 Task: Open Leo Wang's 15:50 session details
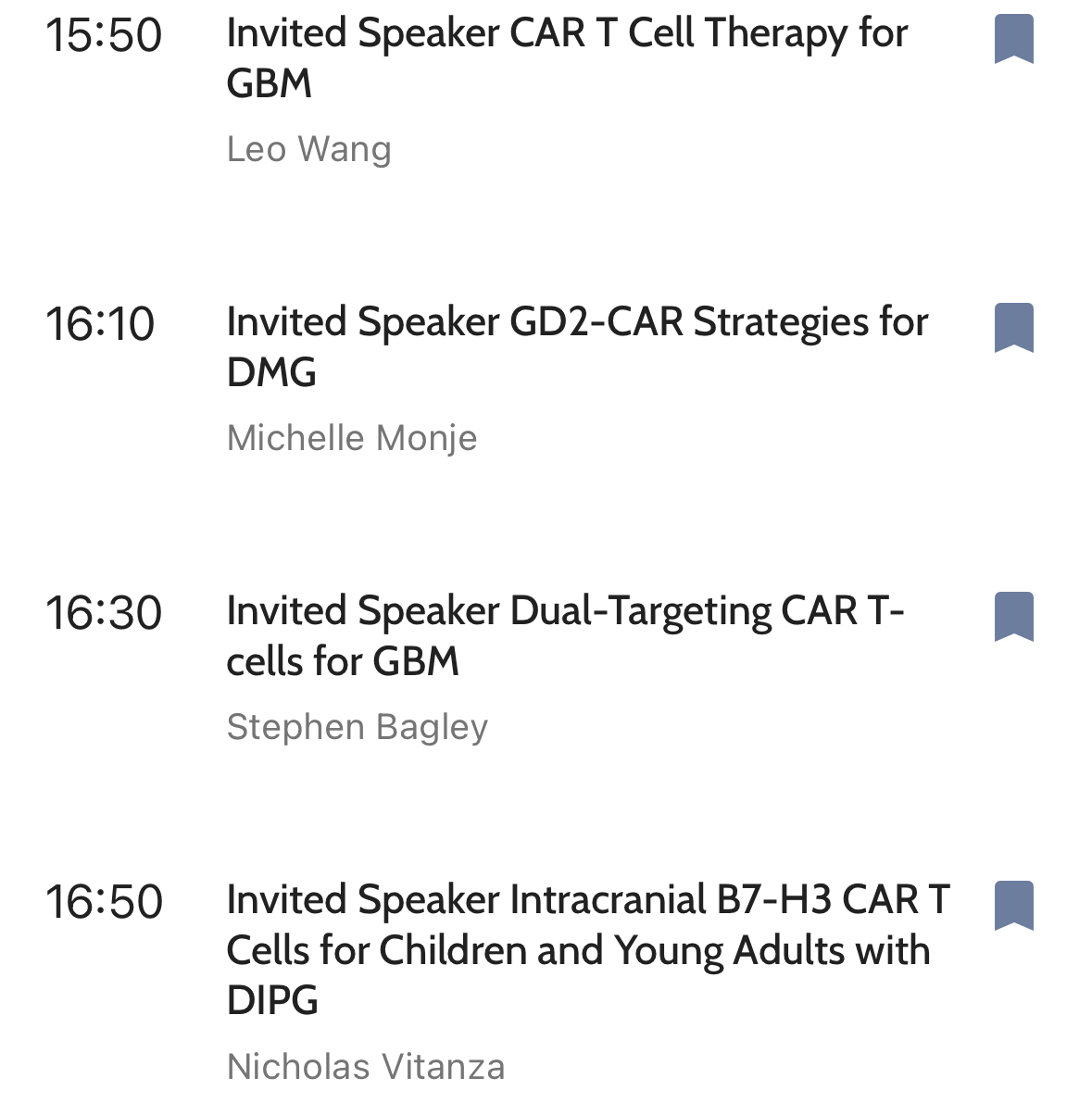point(567,58)
